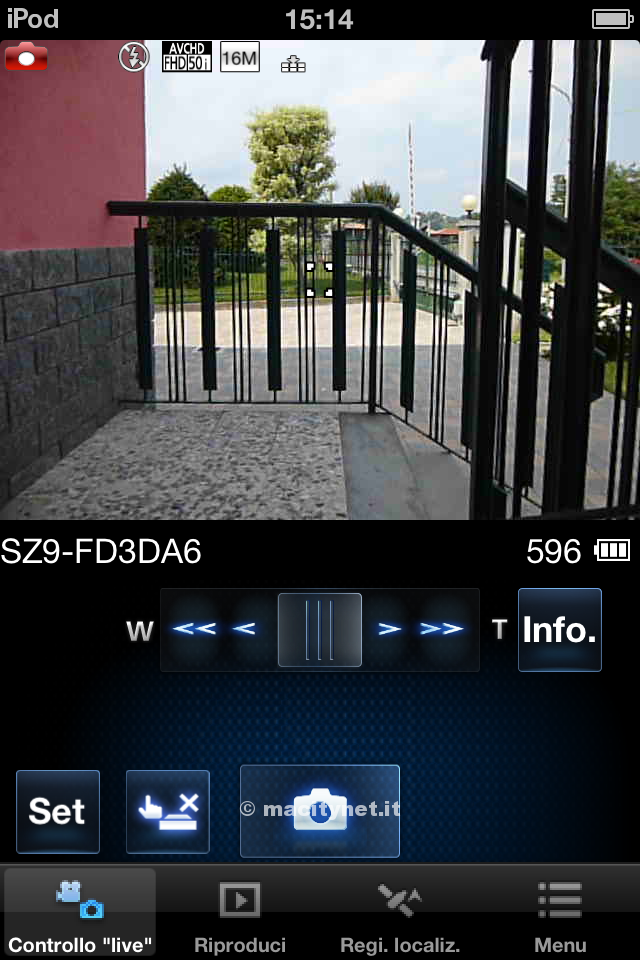This screenshot has height=960, width=640.
Task: Zoom in slowly with single right arrow
Action: (x=389, y=629)
